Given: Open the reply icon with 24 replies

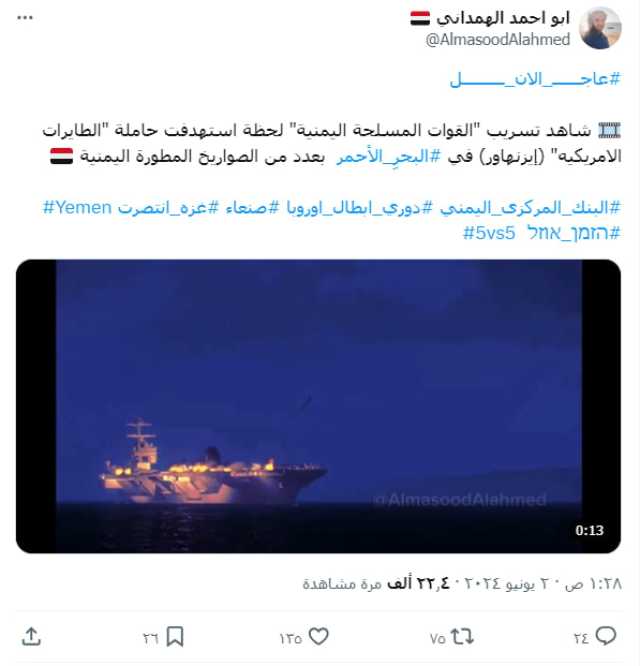Looking at the screenshot, I should point(606,636).
